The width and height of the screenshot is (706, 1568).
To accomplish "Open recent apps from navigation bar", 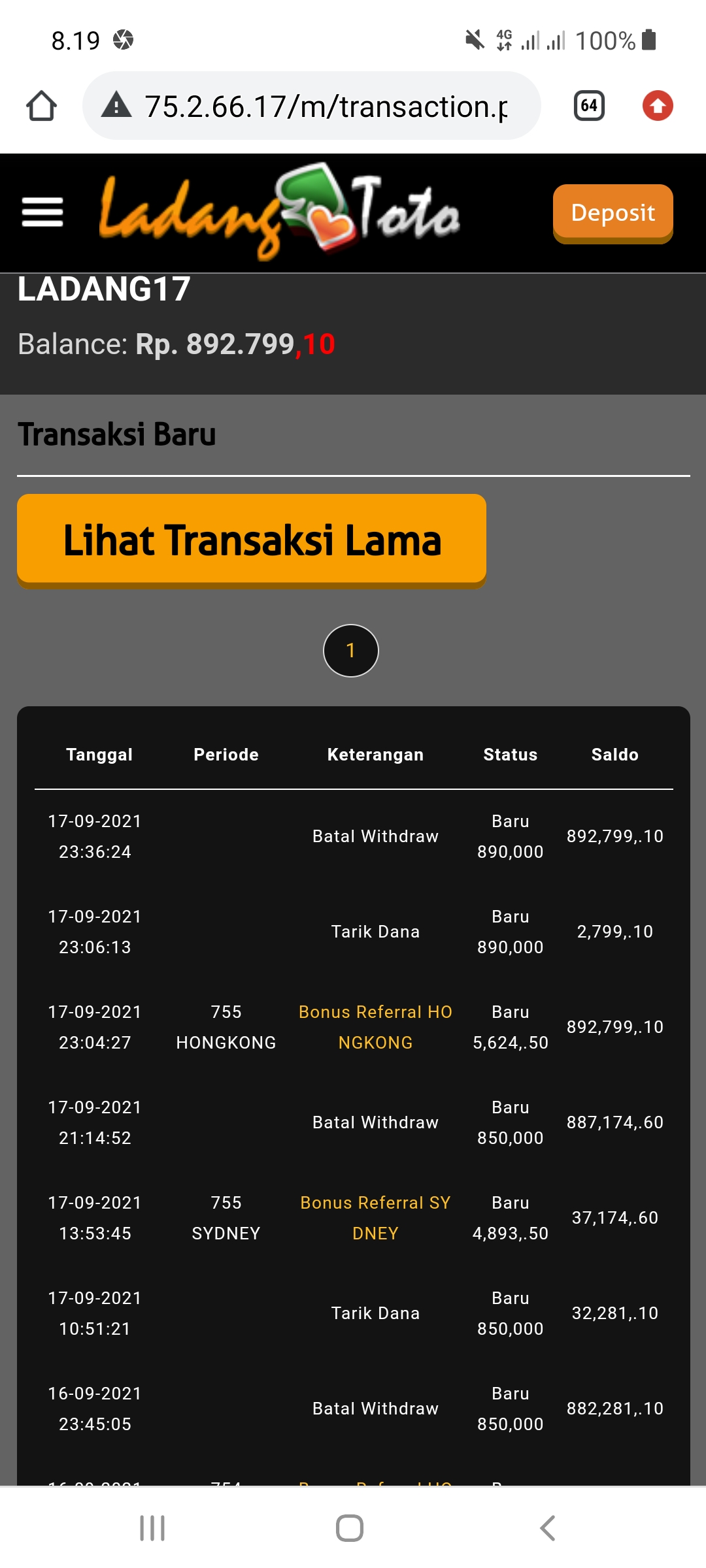I will pos(152,1528).
